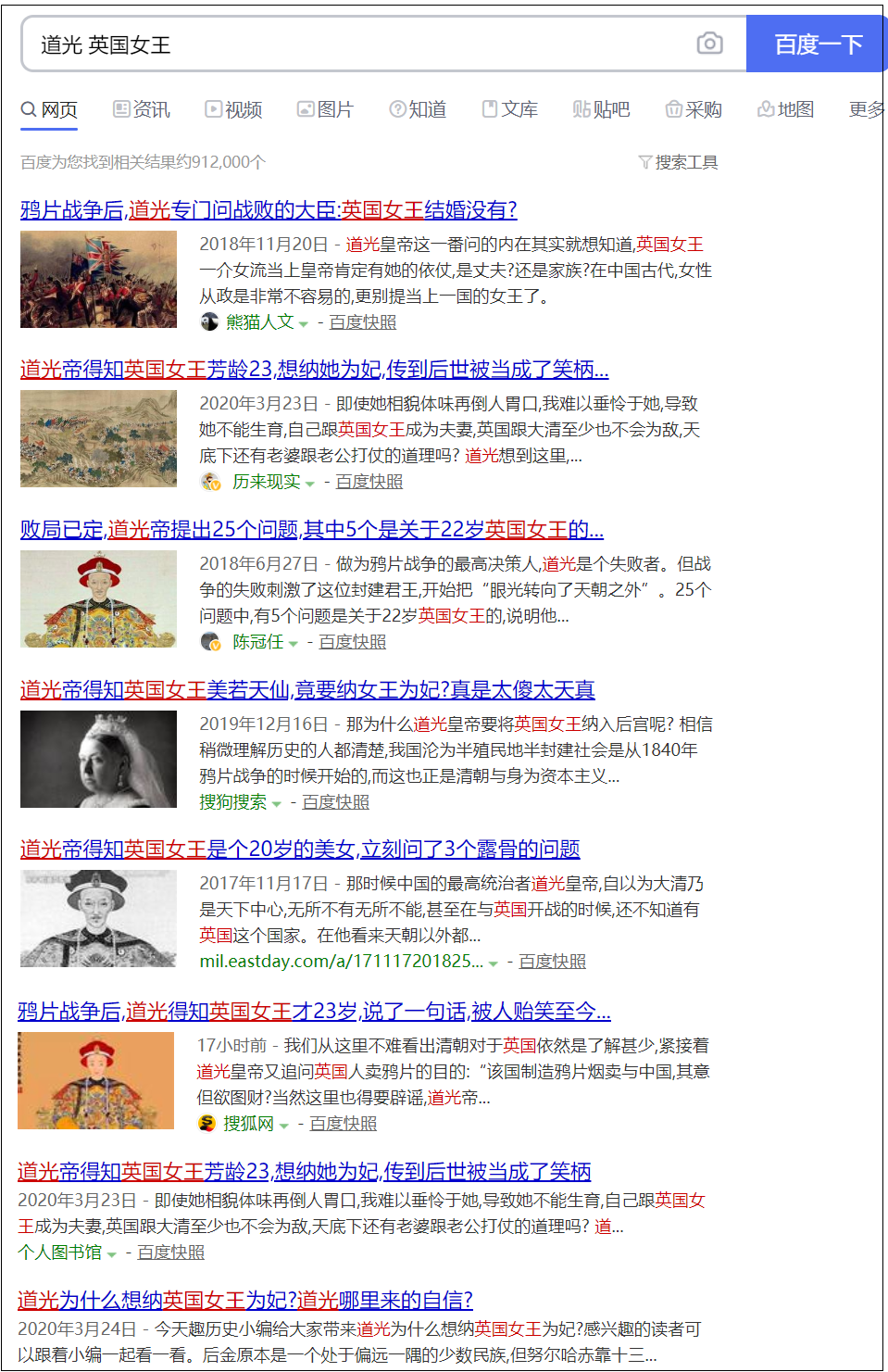The image size is (888, 1372).
Task: Switch to the 知道 tab
Action: pyautogui.click(x=418, y=109)
